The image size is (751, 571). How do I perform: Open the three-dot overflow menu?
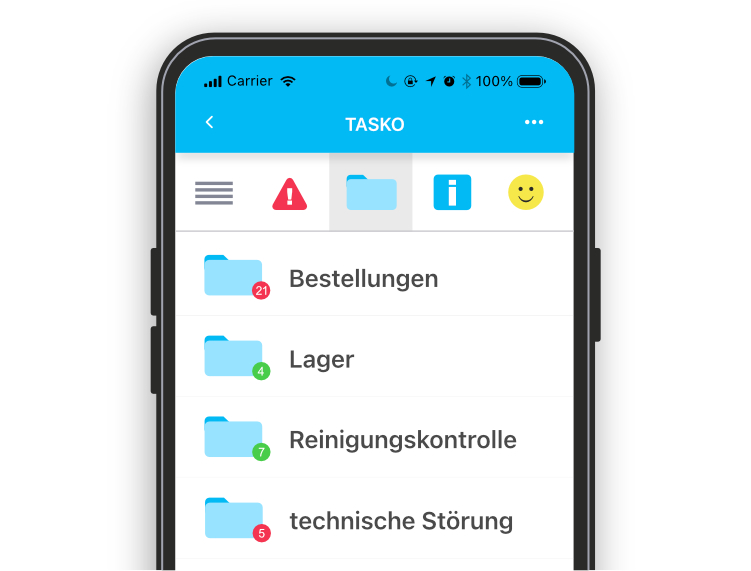point(534,123)
